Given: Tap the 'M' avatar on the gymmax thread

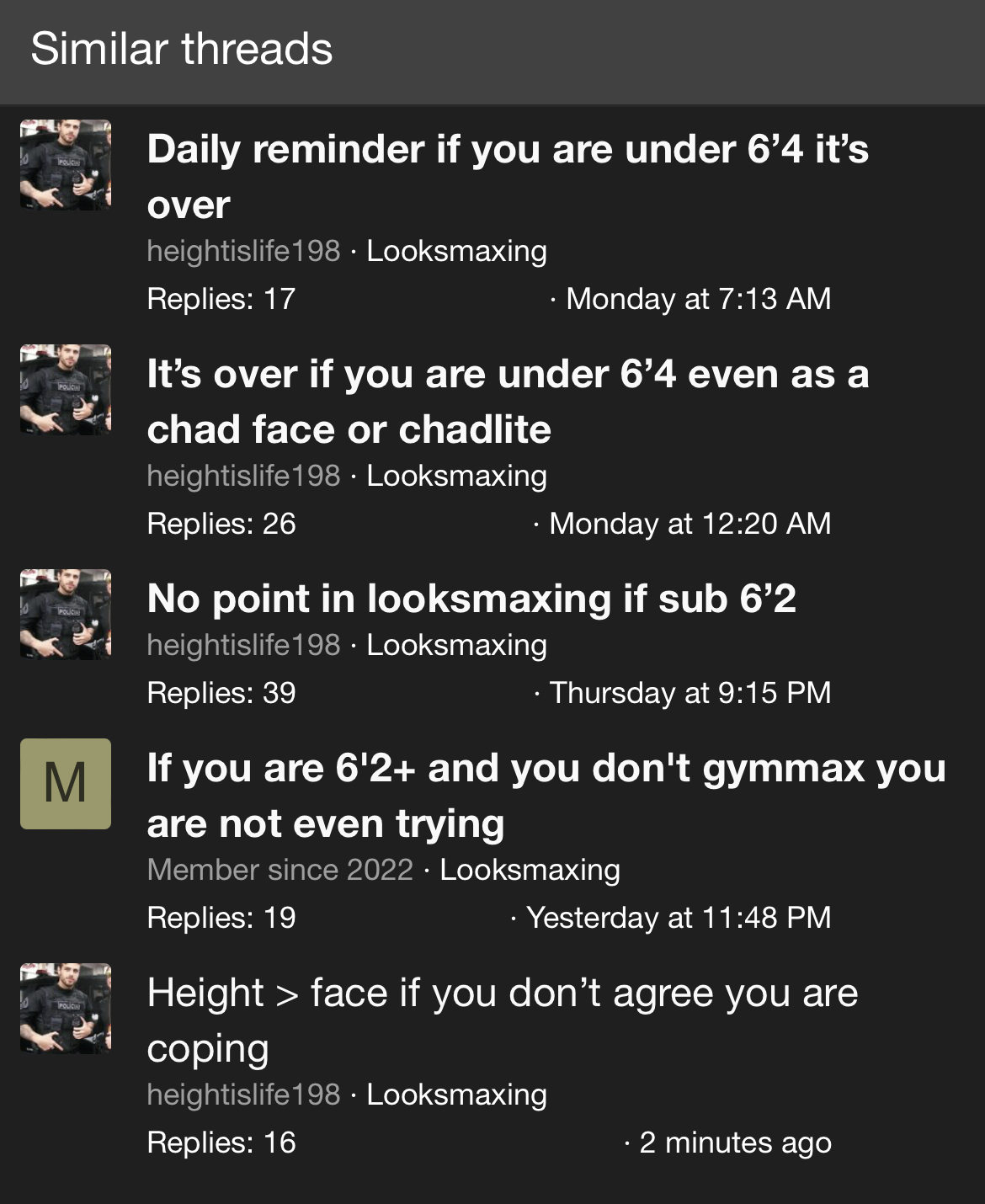Looking at the screenshot, I should coord(66,783).
